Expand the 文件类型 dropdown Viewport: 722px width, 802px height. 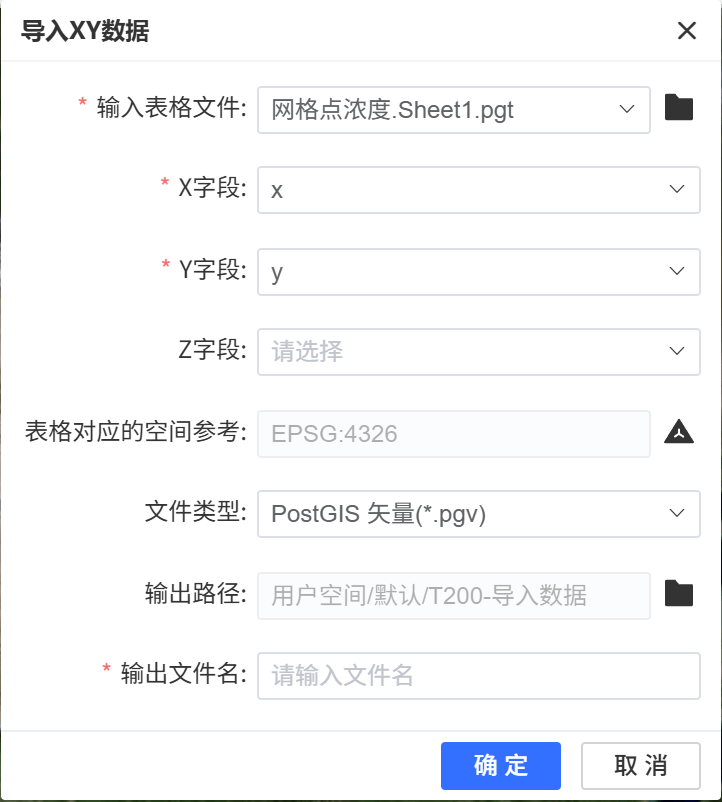(478, 514)
